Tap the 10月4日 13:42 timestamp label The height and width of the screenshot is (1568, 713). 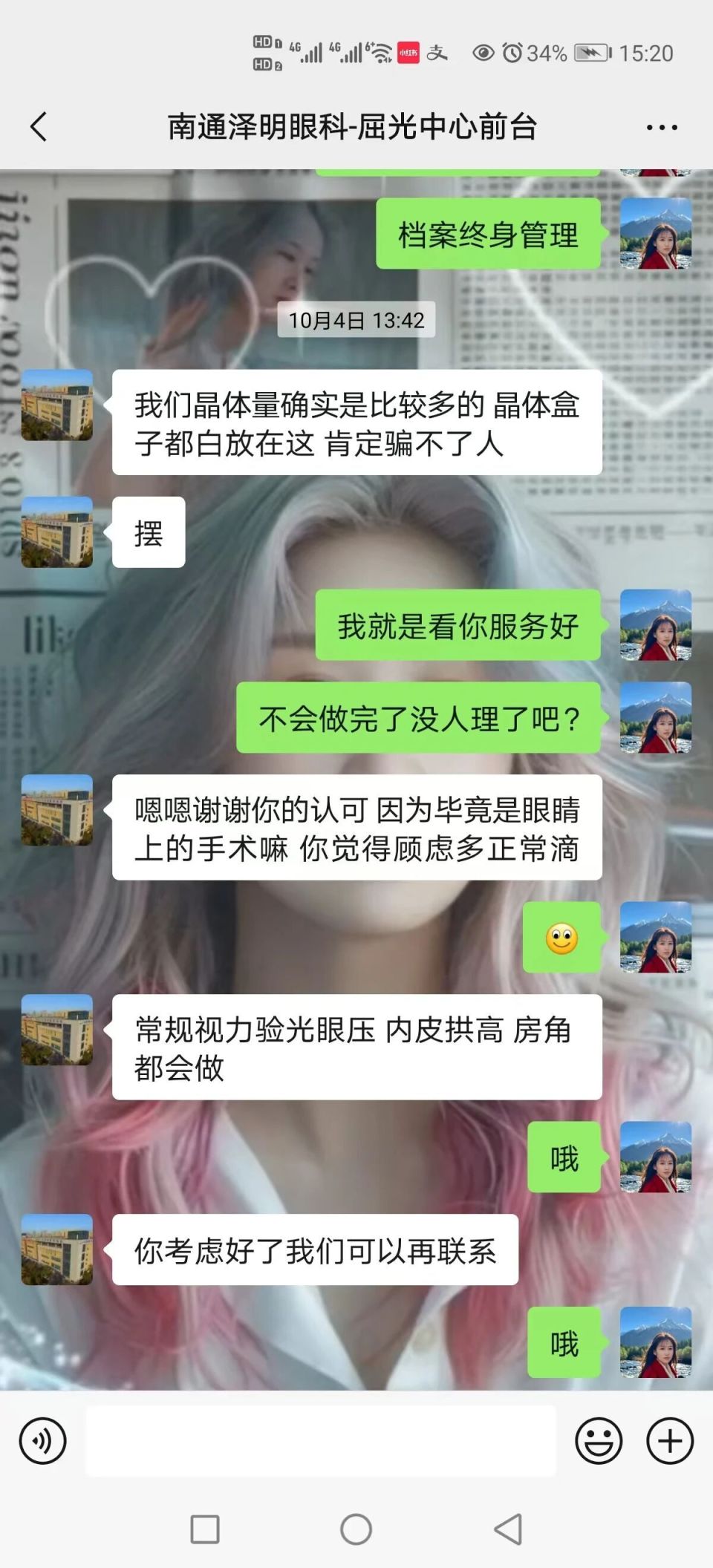coord(354,321)
